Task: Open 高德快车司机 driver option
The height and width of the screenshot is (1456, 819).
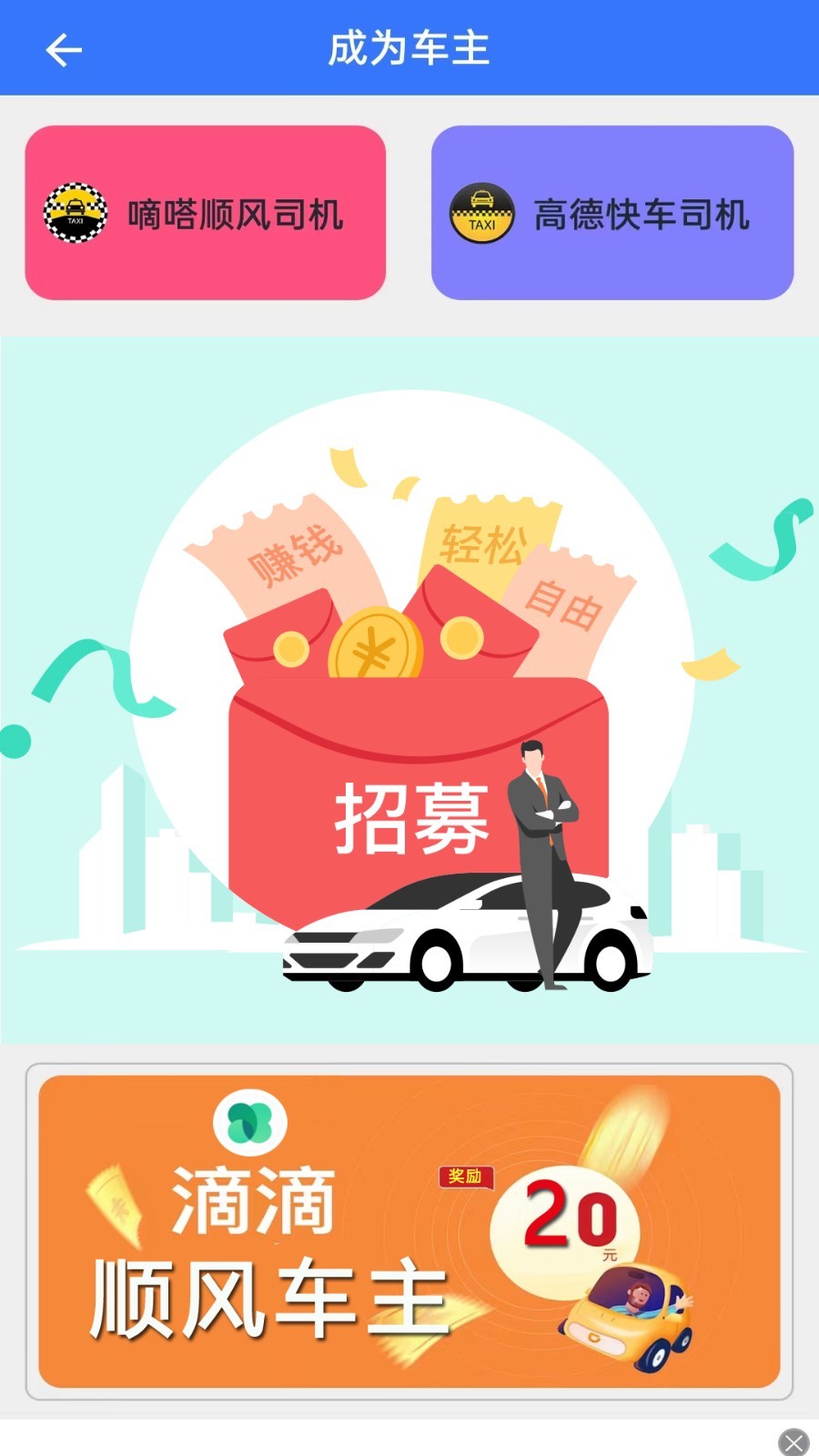Action: 612,213
